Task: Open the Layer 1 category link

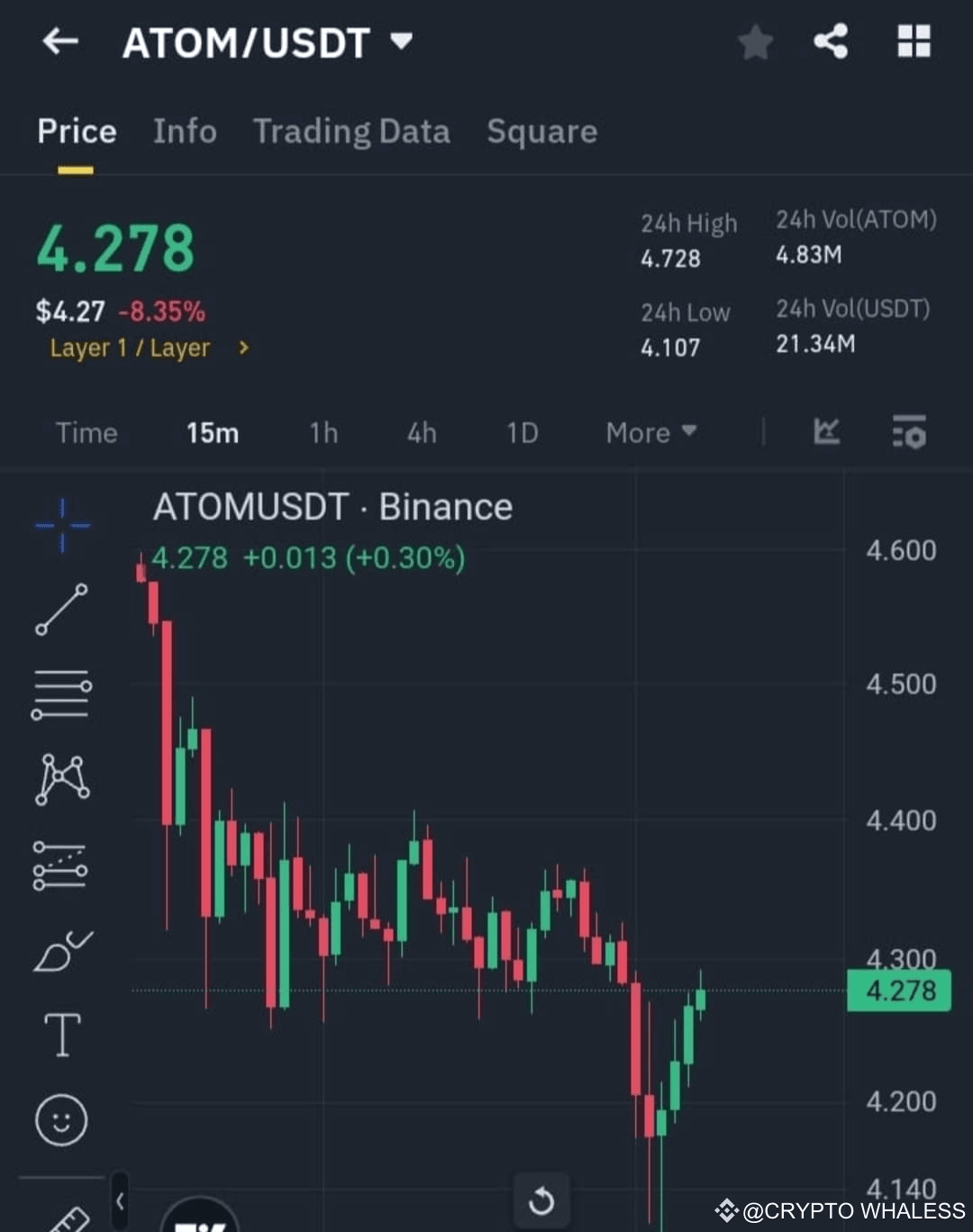Action: (131, 349)
